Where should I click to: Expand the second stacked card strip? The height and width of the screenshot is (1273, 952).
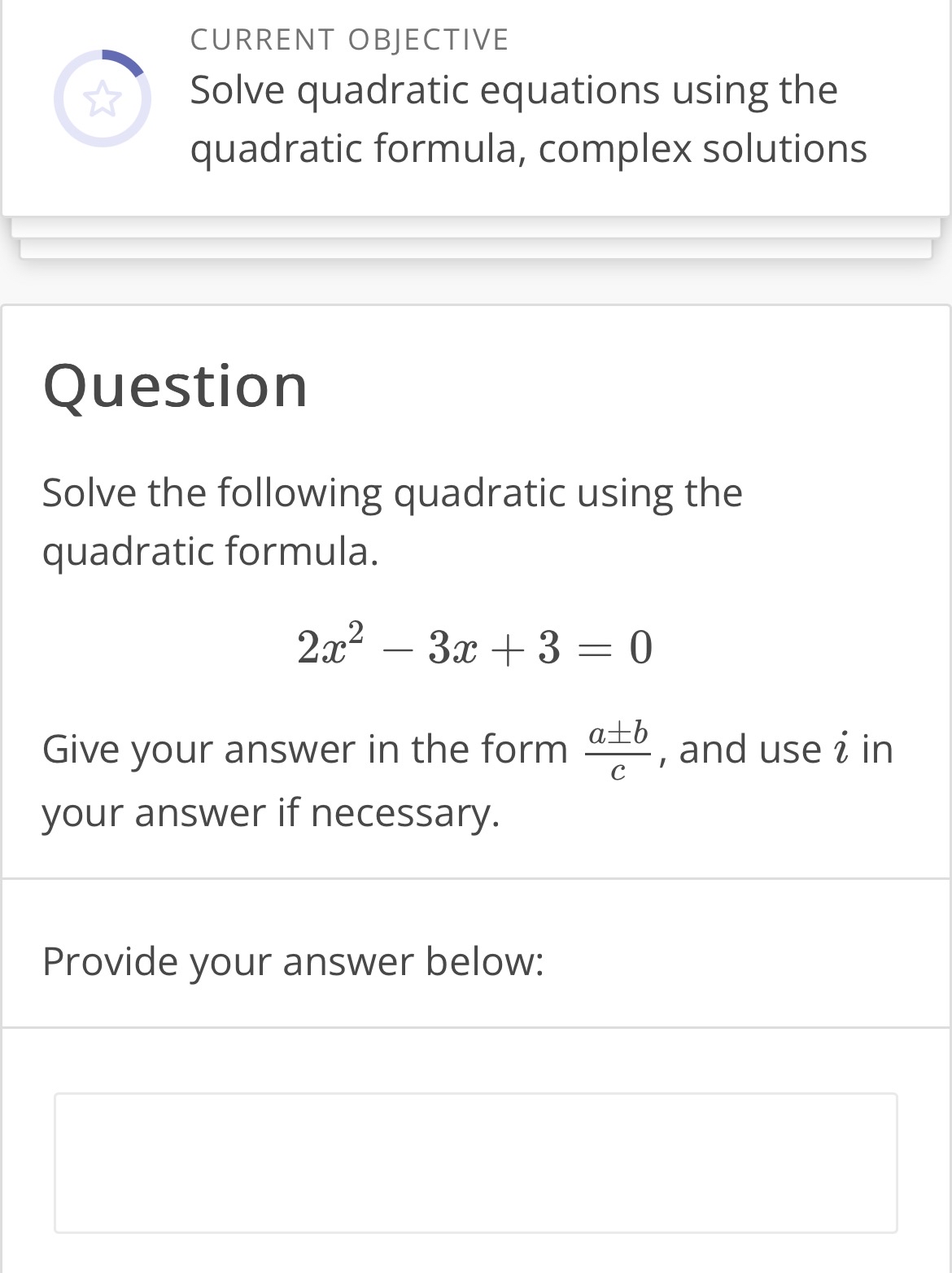coord(476,248)
